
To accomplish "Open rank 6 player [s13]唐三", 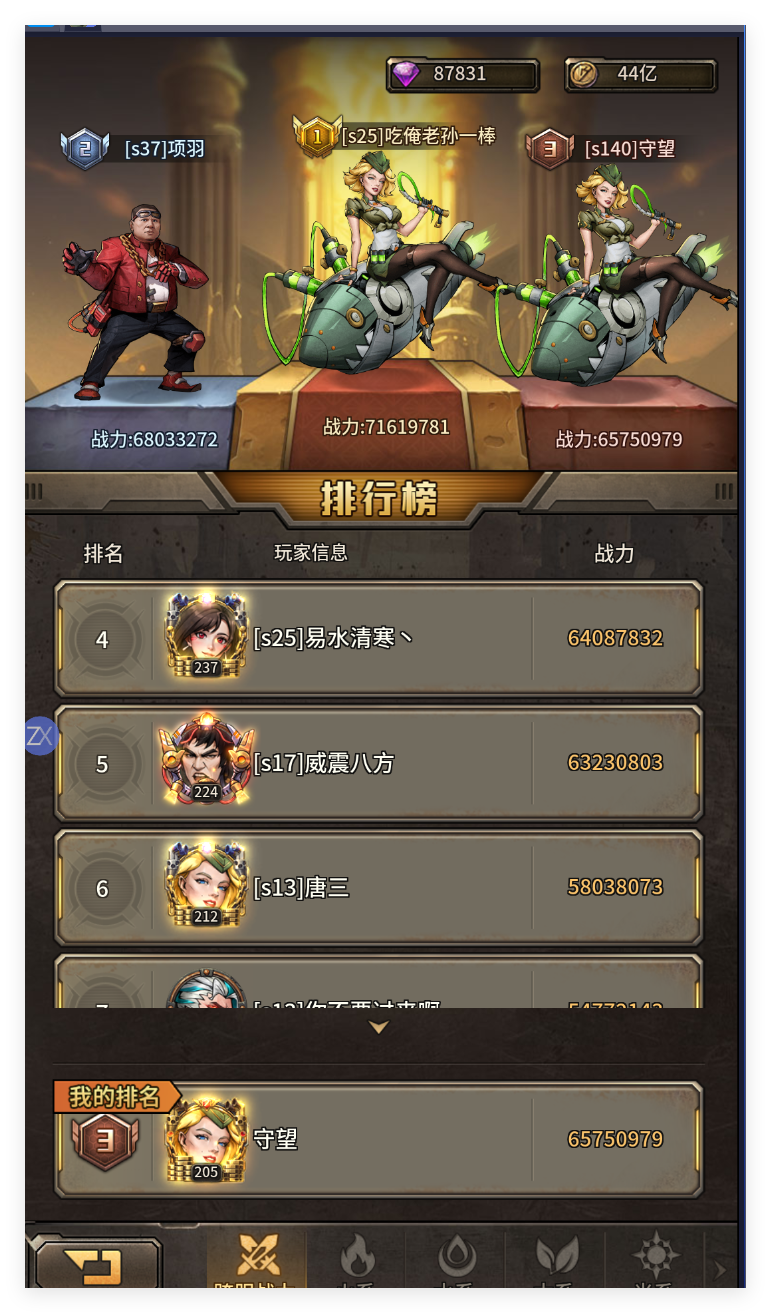I will tap(379, 887).
